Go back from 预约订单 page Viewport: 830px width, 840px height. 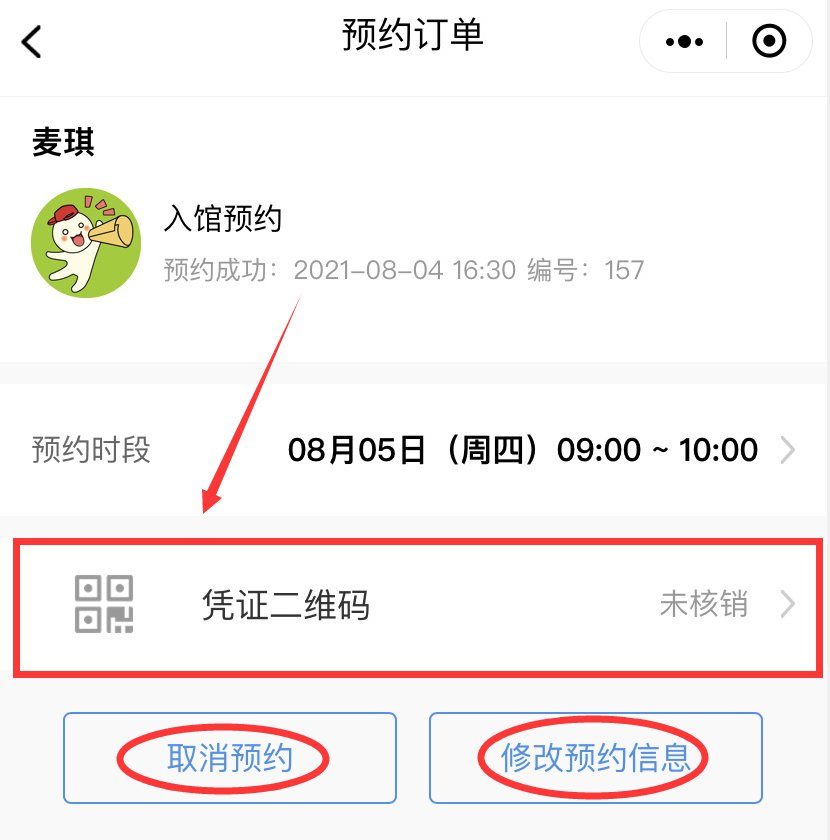point(33,41)
